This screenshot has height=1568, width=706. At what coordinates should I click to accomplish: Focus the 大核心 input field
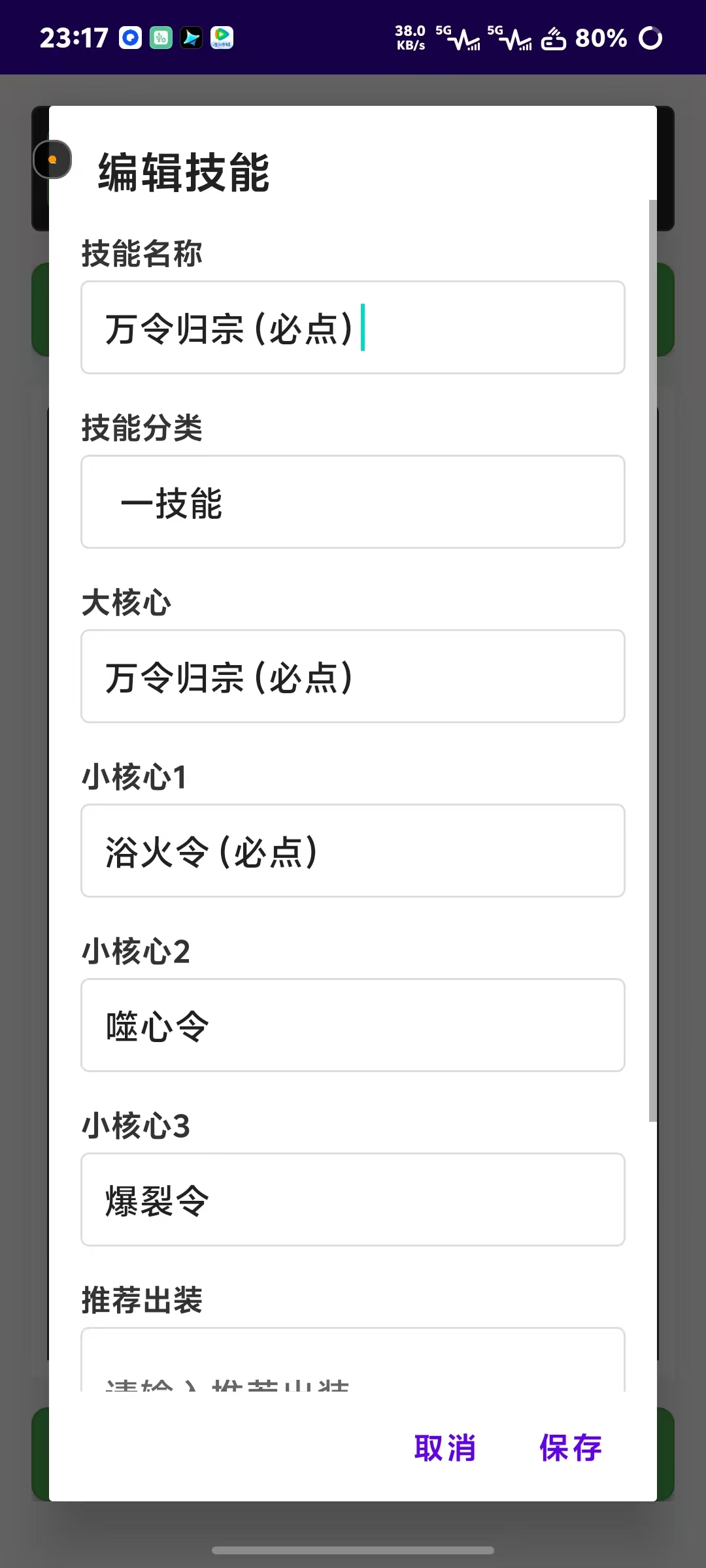coord(353,676)
